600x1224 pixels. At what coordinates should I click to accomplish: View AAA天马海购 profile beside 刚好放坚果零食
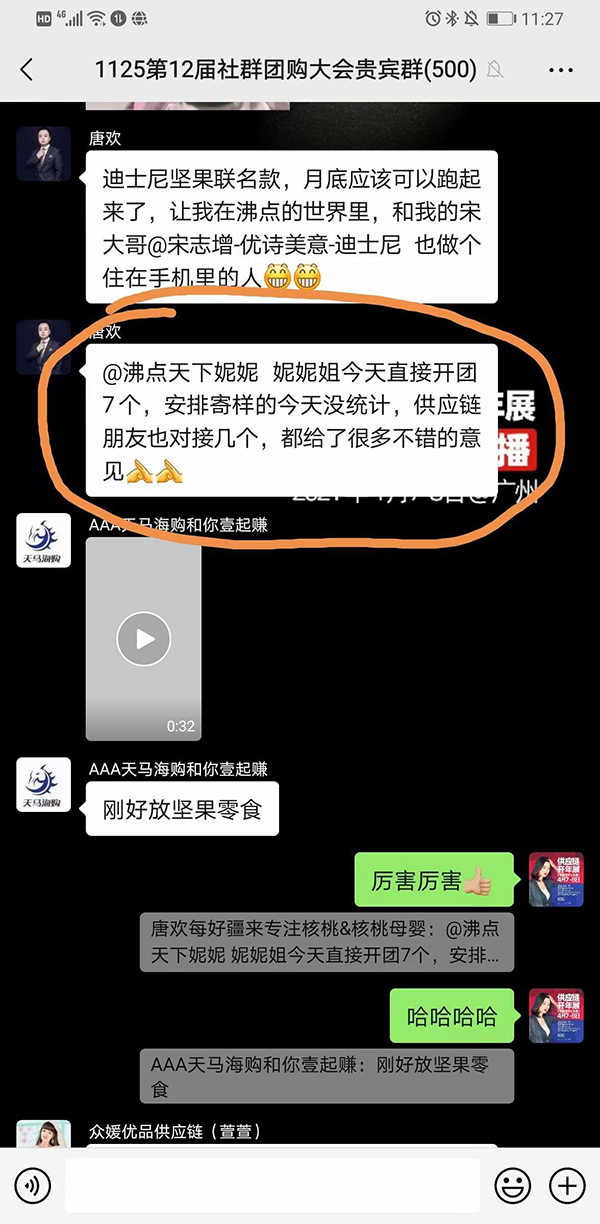pos(44,785)
